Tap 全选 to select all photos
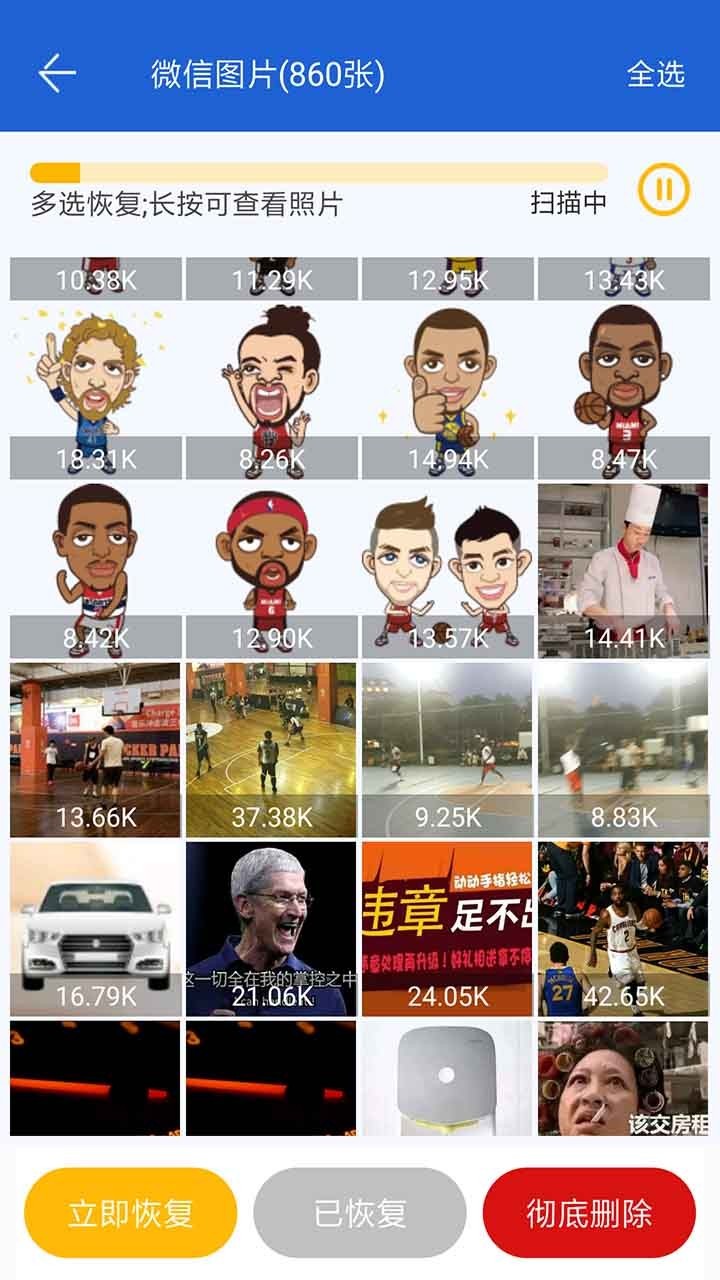720x1280 pixels. (655, 74)
